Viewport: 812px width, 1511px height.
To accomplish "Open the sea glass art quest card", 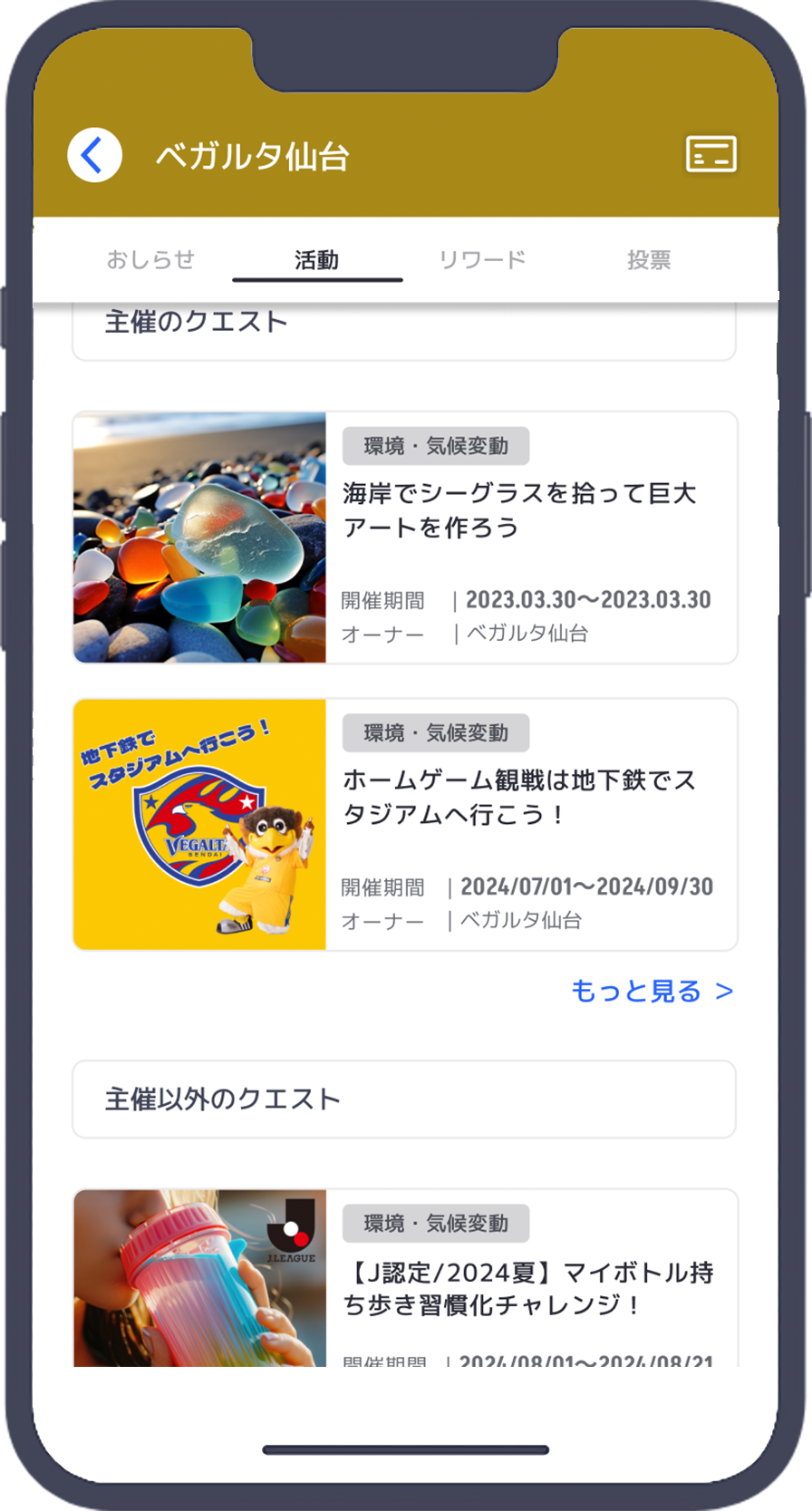I will 405,538.
